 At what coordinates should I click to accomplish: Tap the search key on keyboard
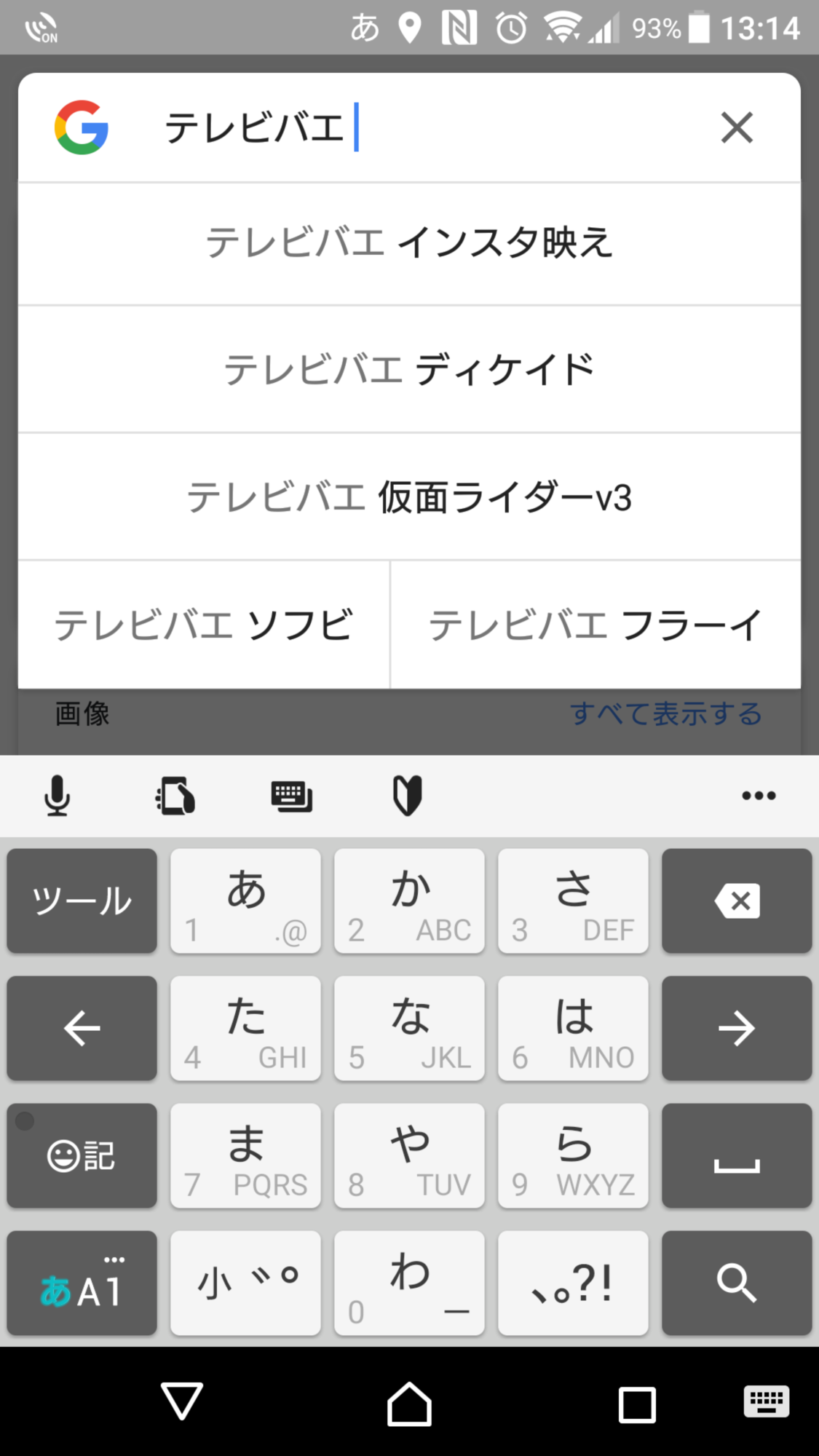click(737, 1283)
